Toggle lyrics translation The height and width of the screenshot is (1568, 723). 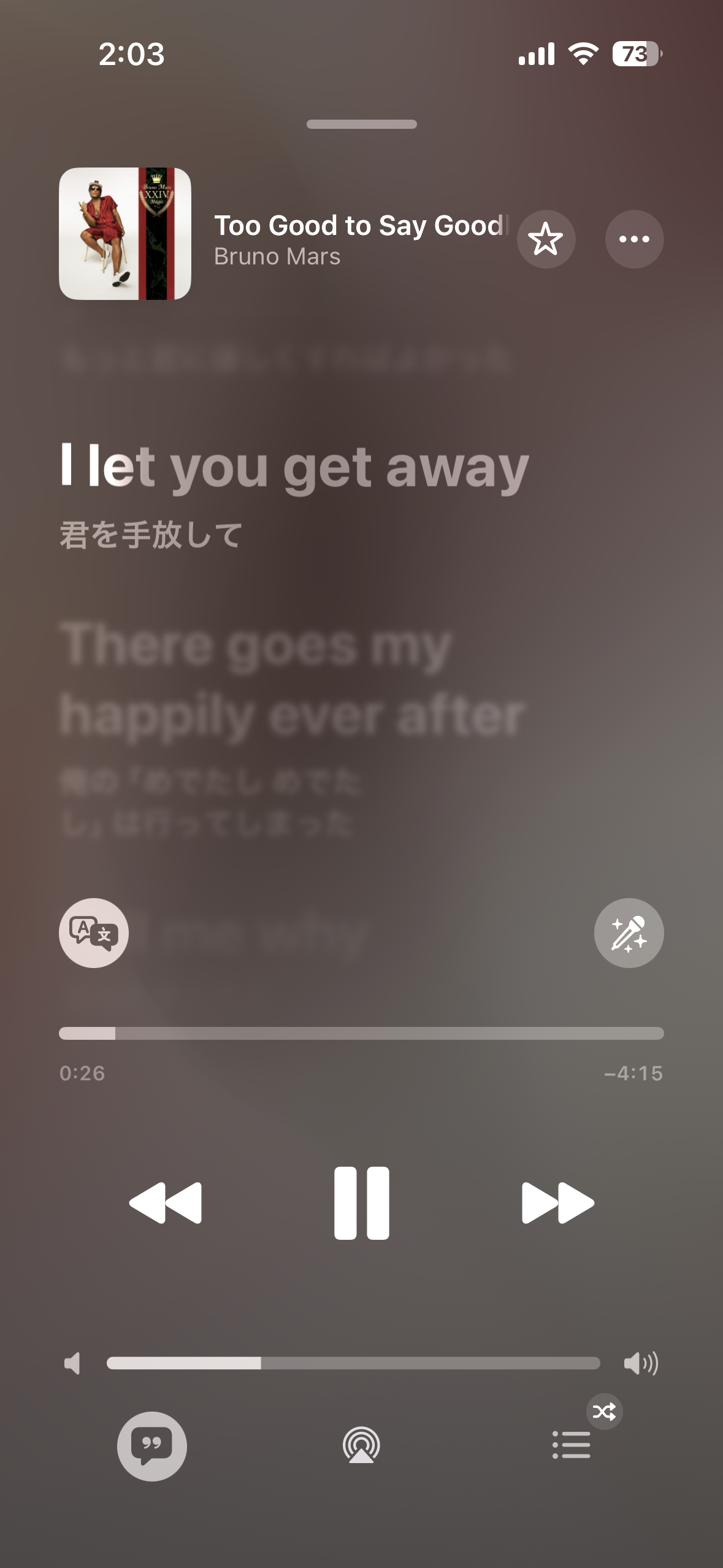click(94, 933)
